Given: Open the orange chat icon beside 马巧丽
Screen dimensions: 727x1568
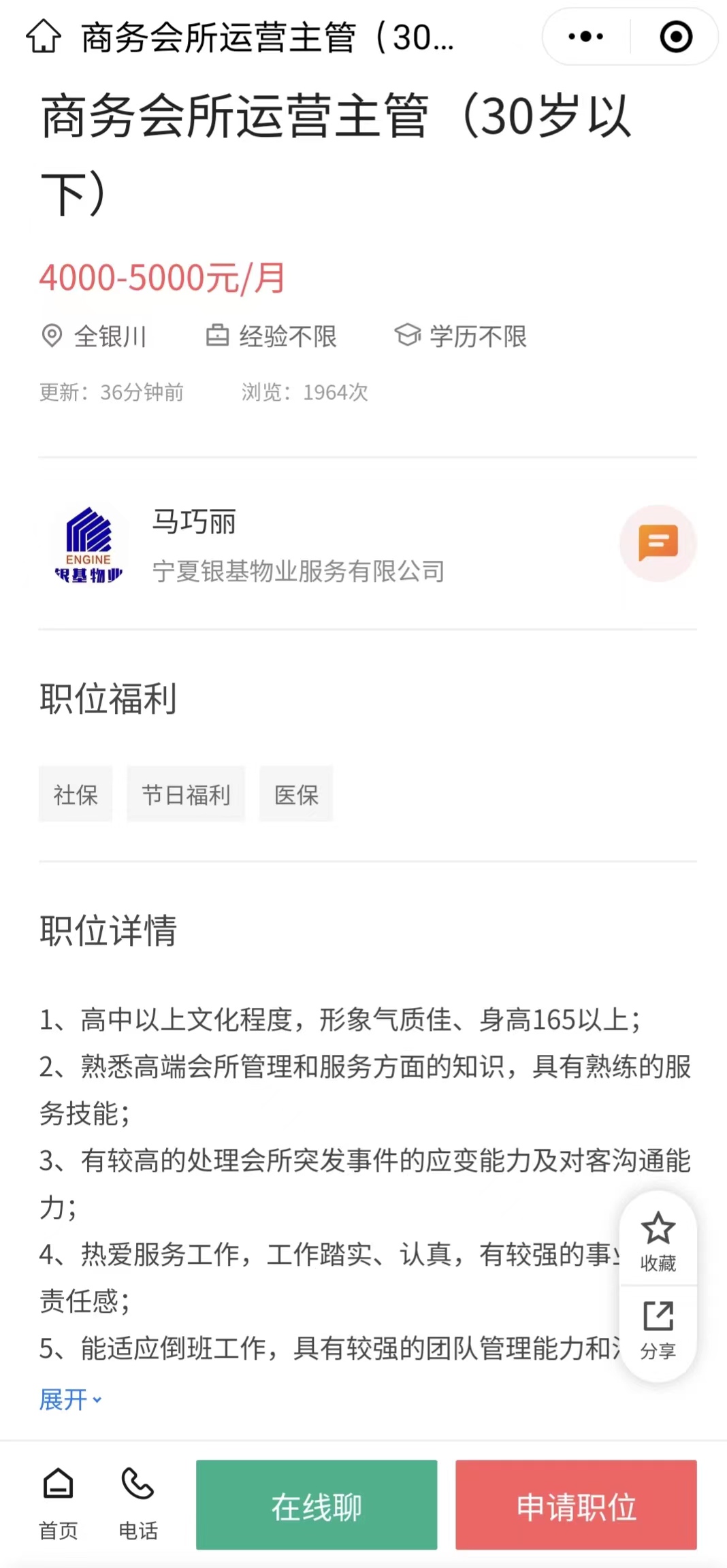Looking at the screenshot, I should pos(658,543).
